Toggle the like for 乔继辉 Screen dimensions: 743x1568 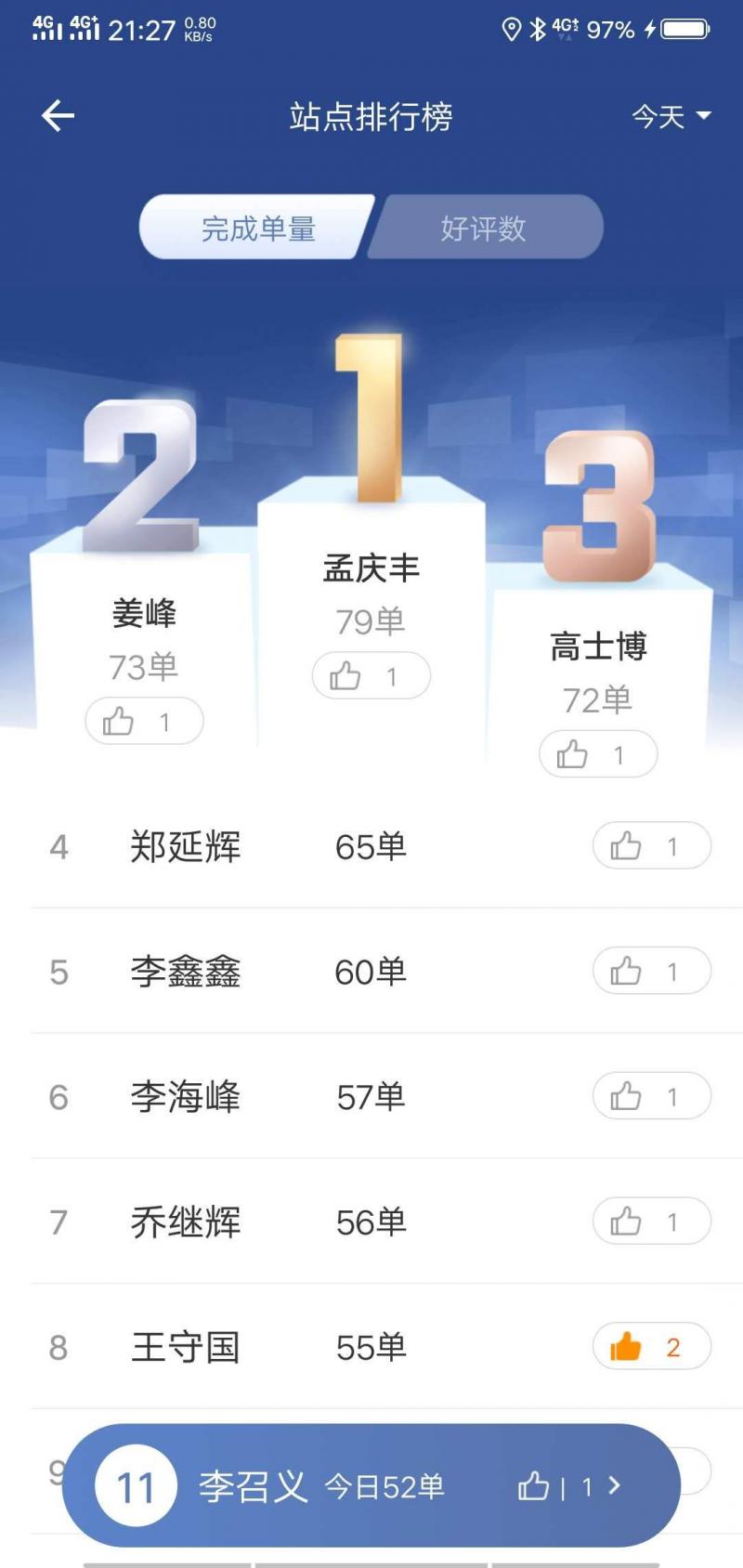(x=651, y=1222)
